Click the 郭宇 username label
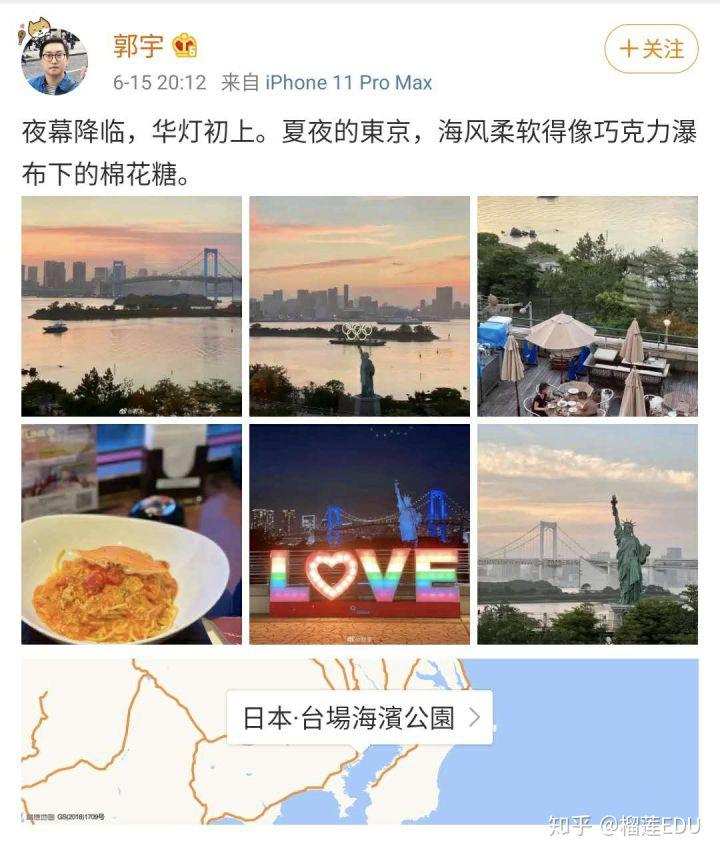The image size is (720, 856). click(x=138, y=46)
